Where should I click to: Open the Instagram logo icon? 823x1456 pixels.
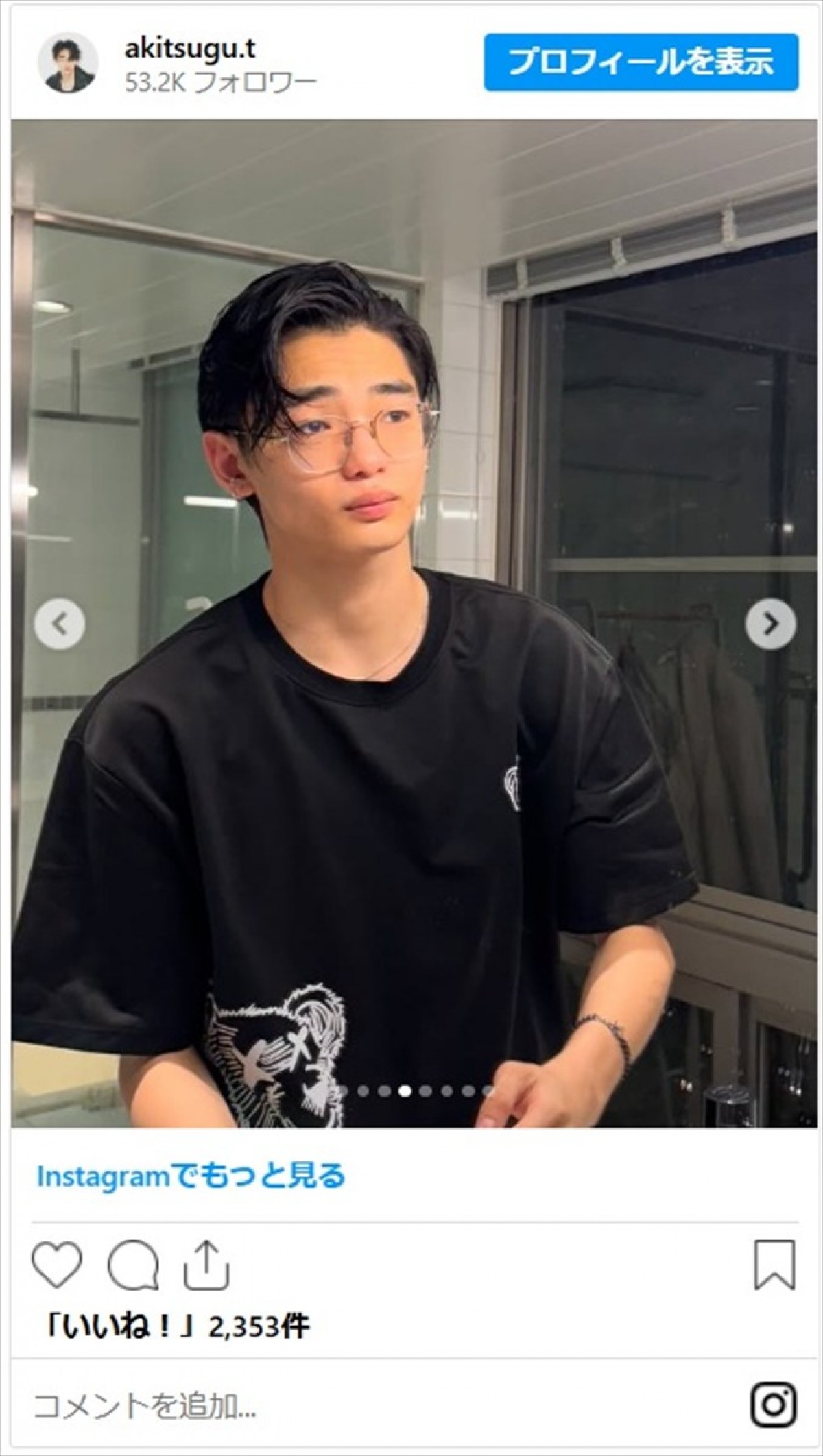[774, 1405]
